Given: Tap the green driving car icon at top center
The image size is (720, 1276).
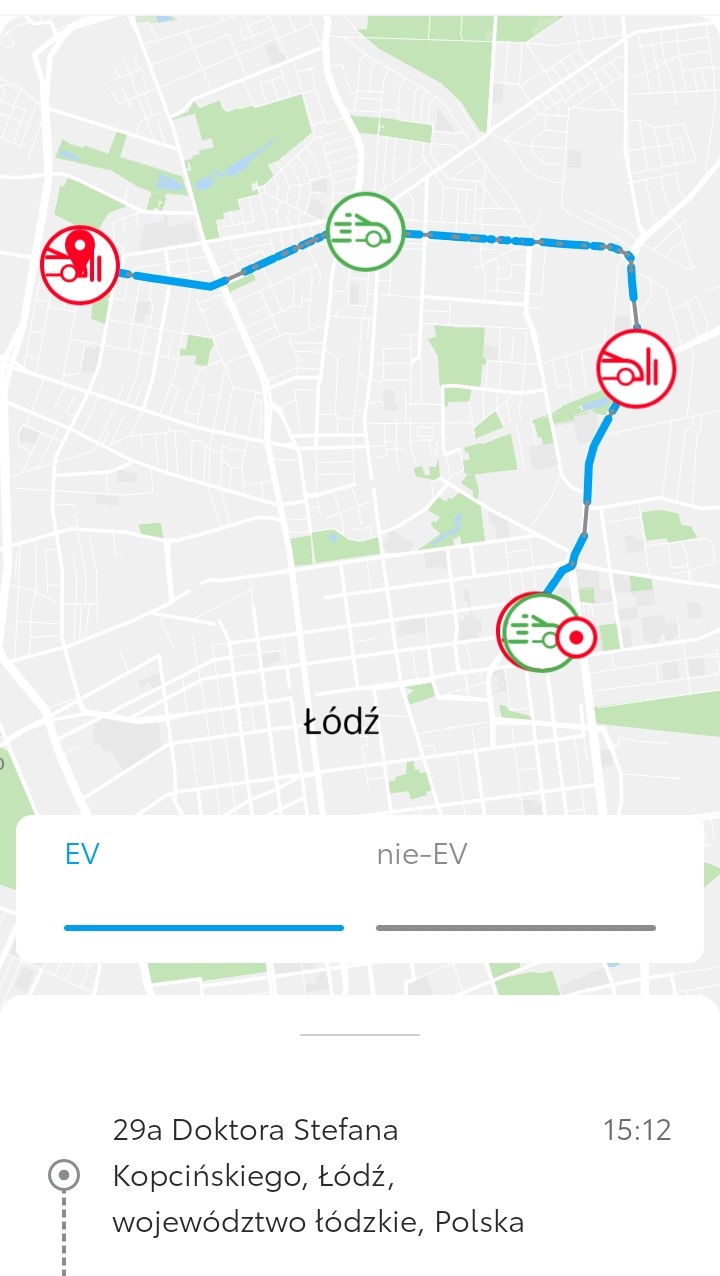Looking at the screenshot, I should (363, 230).
